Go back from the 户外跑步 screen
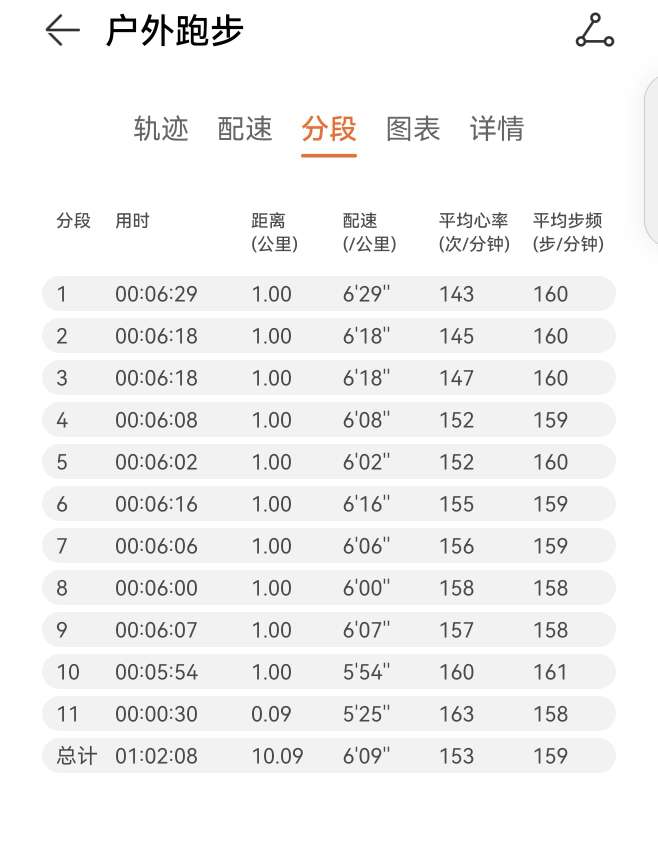 (62, 31)
